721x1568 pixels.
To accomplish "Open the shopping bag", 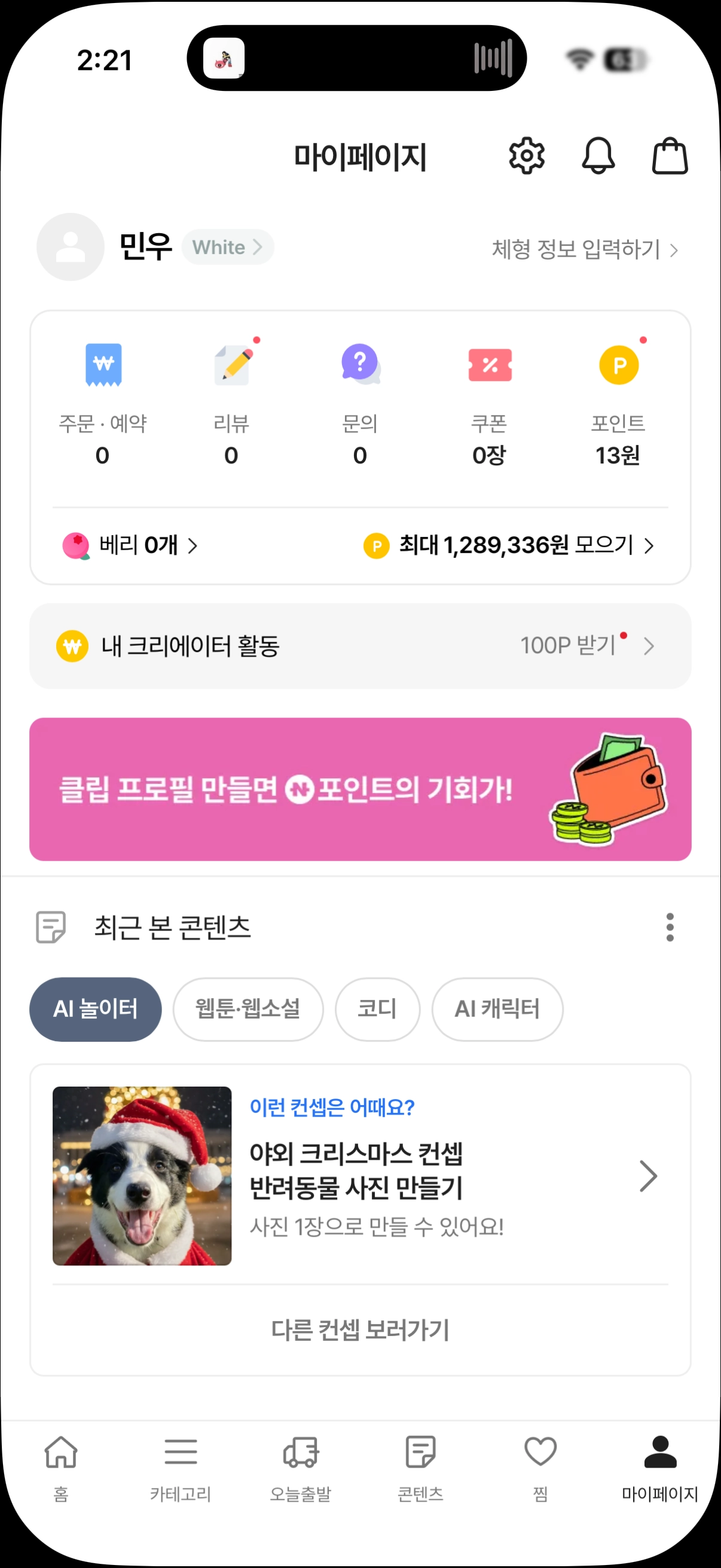I will pyautogui.click(x=669, y=157).
